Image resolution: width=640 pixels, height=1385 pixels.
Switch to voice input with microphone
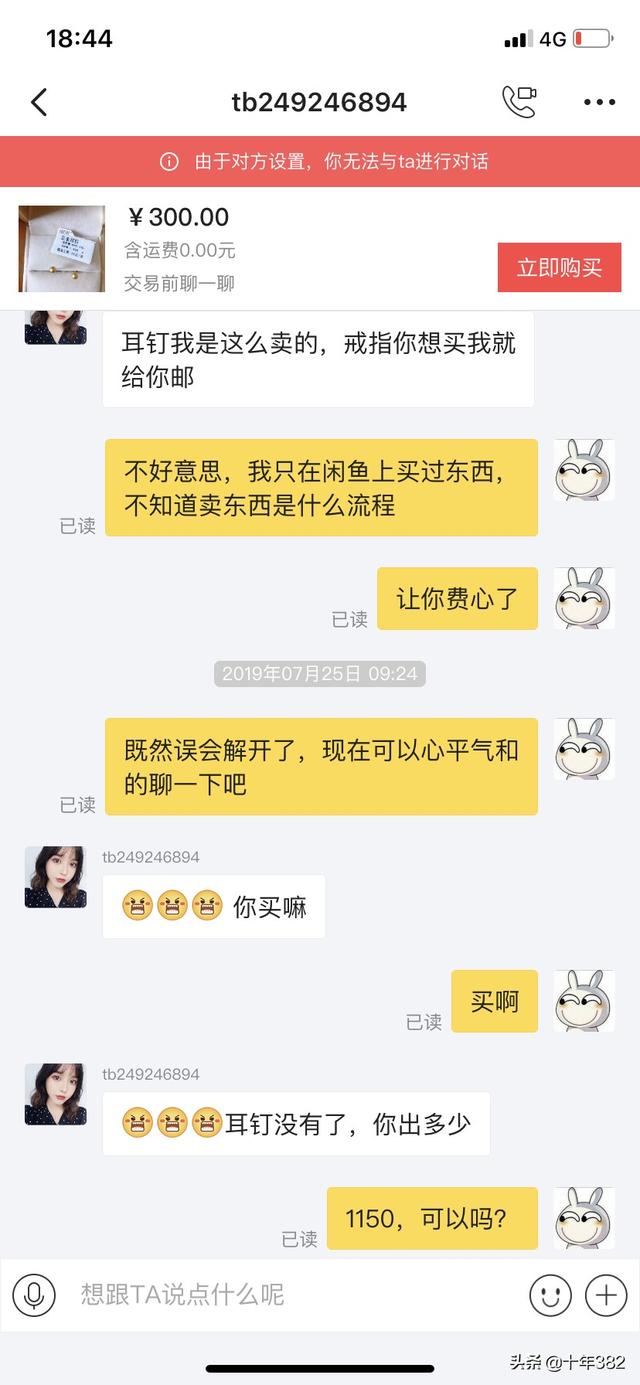pos(34,1295)
